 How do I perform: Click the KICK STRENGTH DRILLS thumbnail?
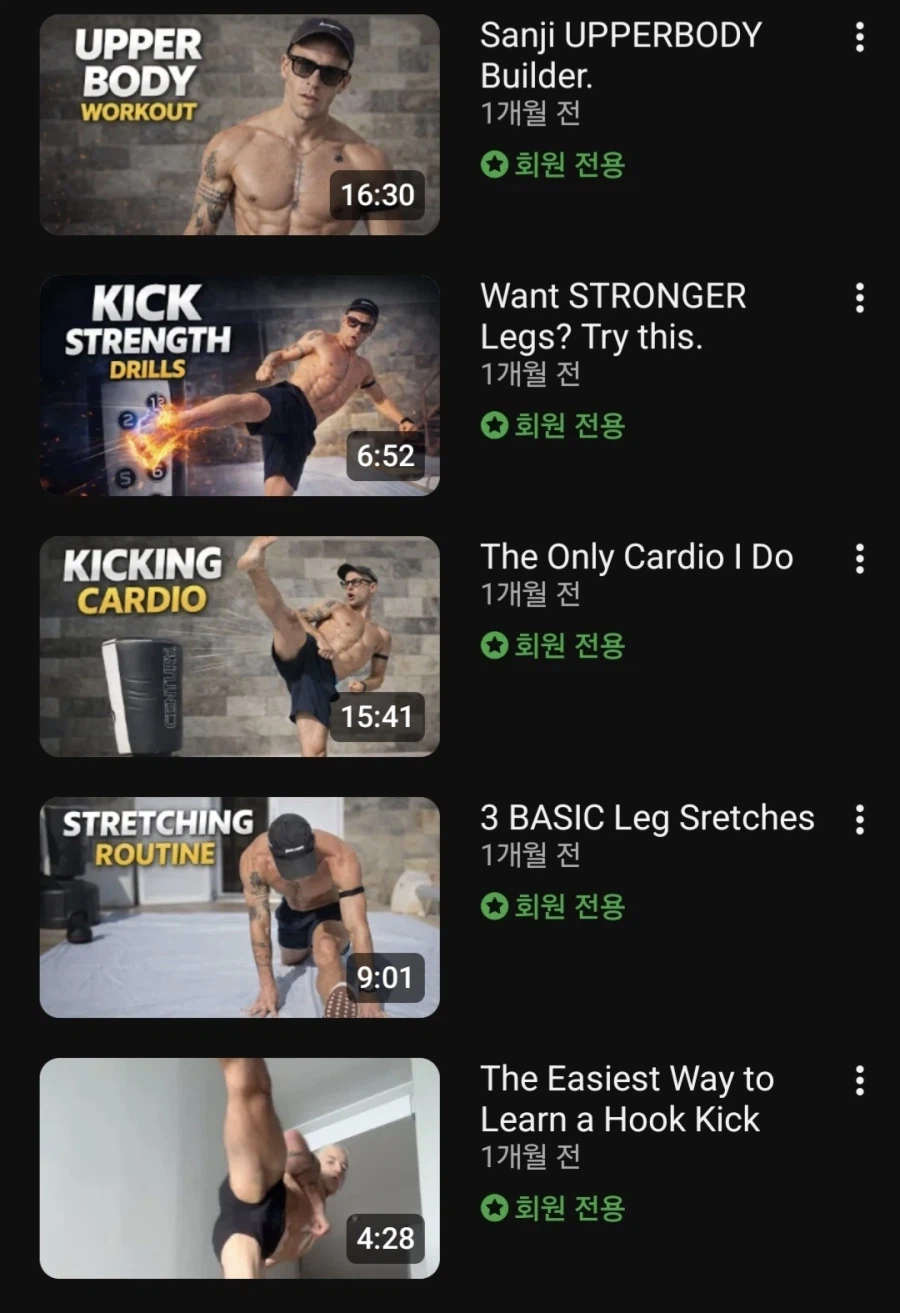pyautogui.click(x=238, y=384)
